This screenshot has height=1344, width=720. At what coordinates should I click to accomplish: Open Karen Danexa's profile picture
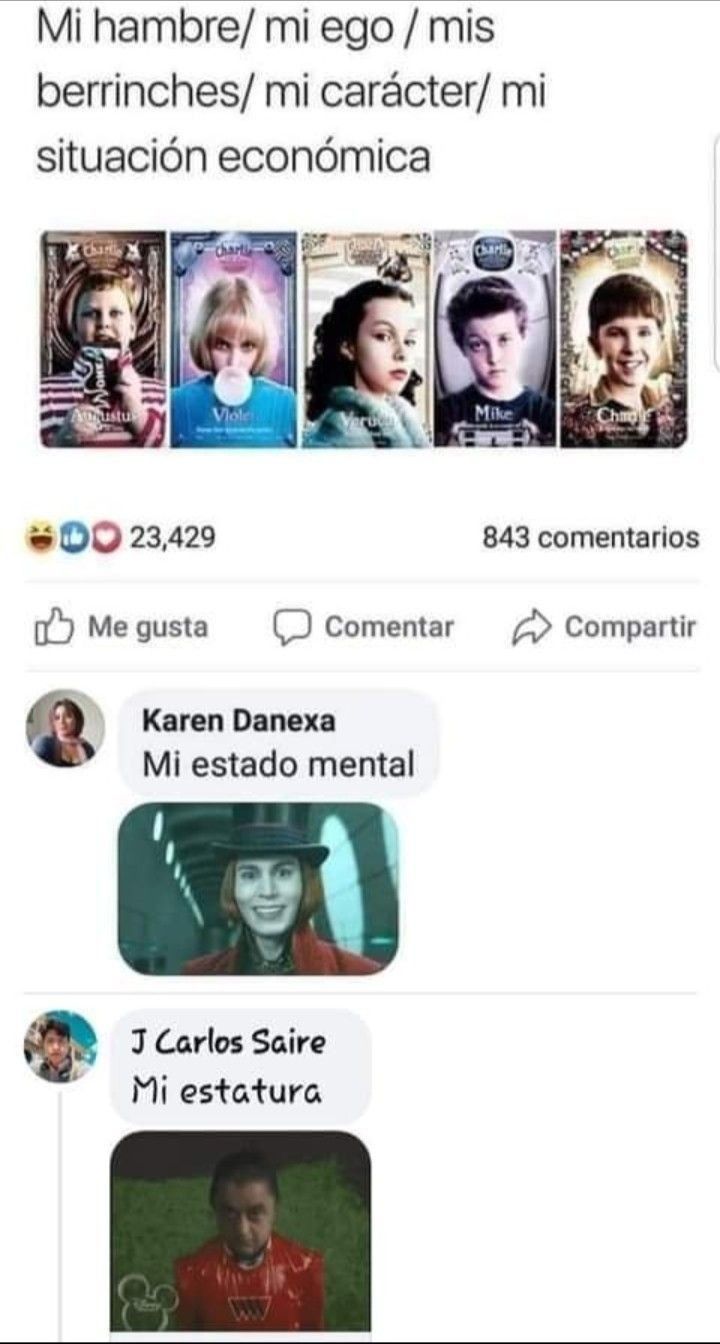click(65, 728)
